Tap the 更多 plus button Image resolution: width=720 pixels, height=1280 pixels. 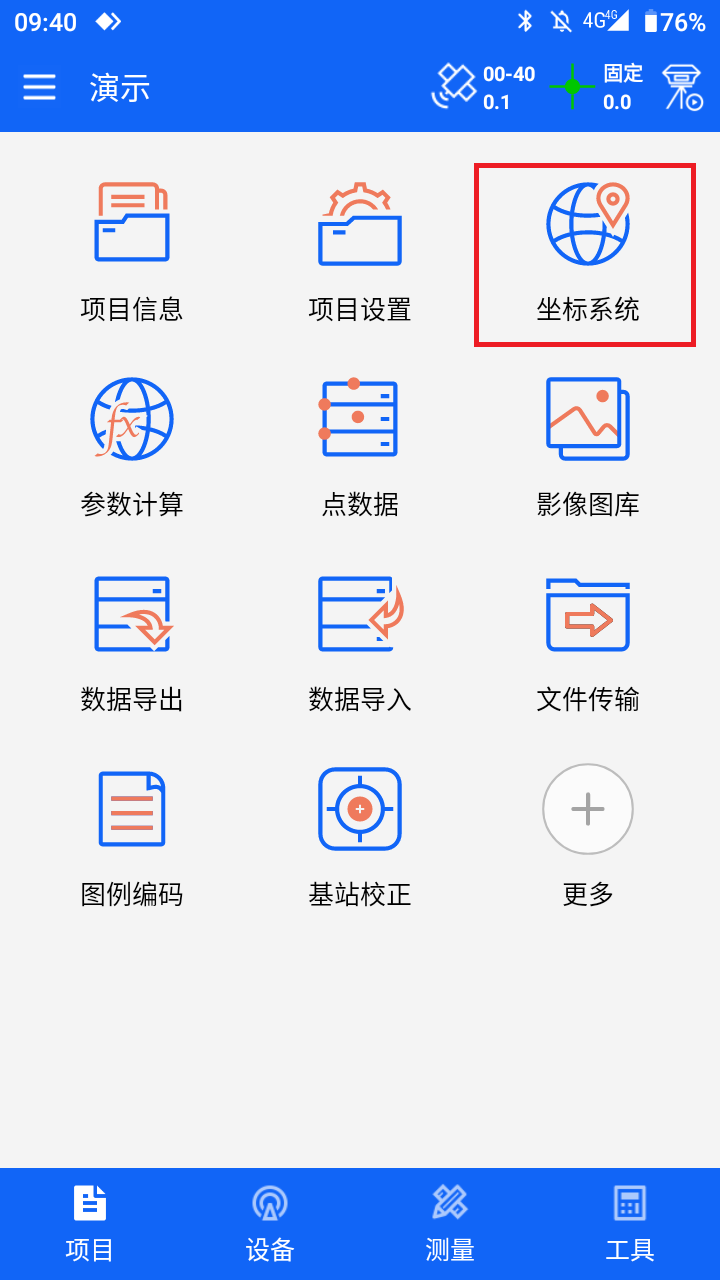pyautogui.click(x=588, y=810)
